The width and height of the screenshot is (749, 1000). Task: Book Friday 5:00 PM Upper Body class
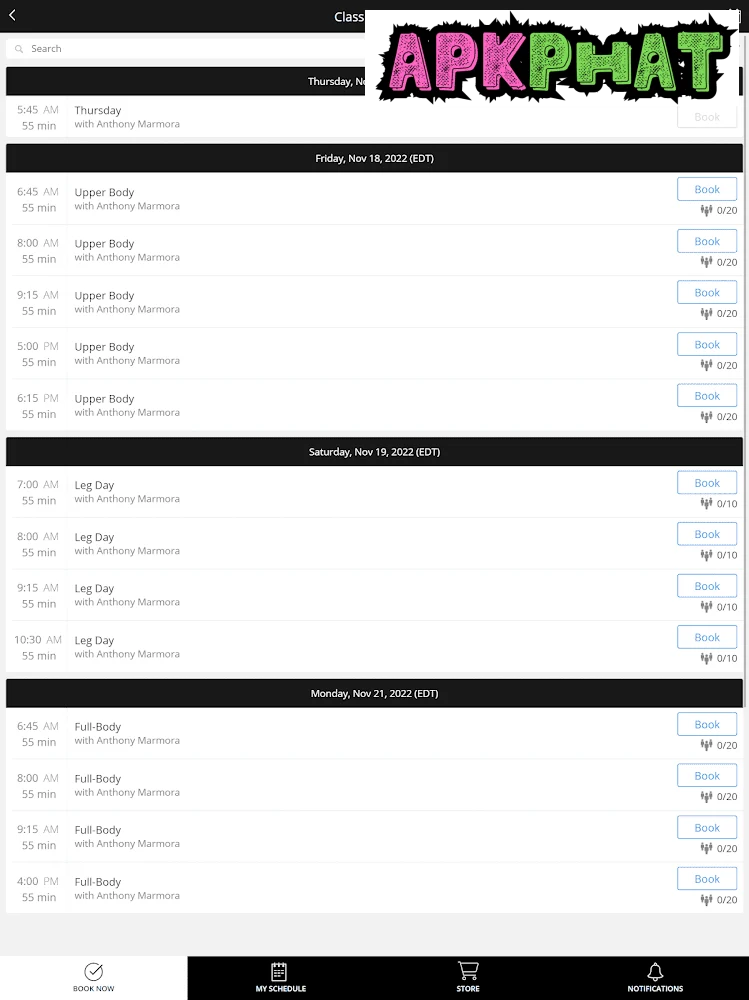706,344
